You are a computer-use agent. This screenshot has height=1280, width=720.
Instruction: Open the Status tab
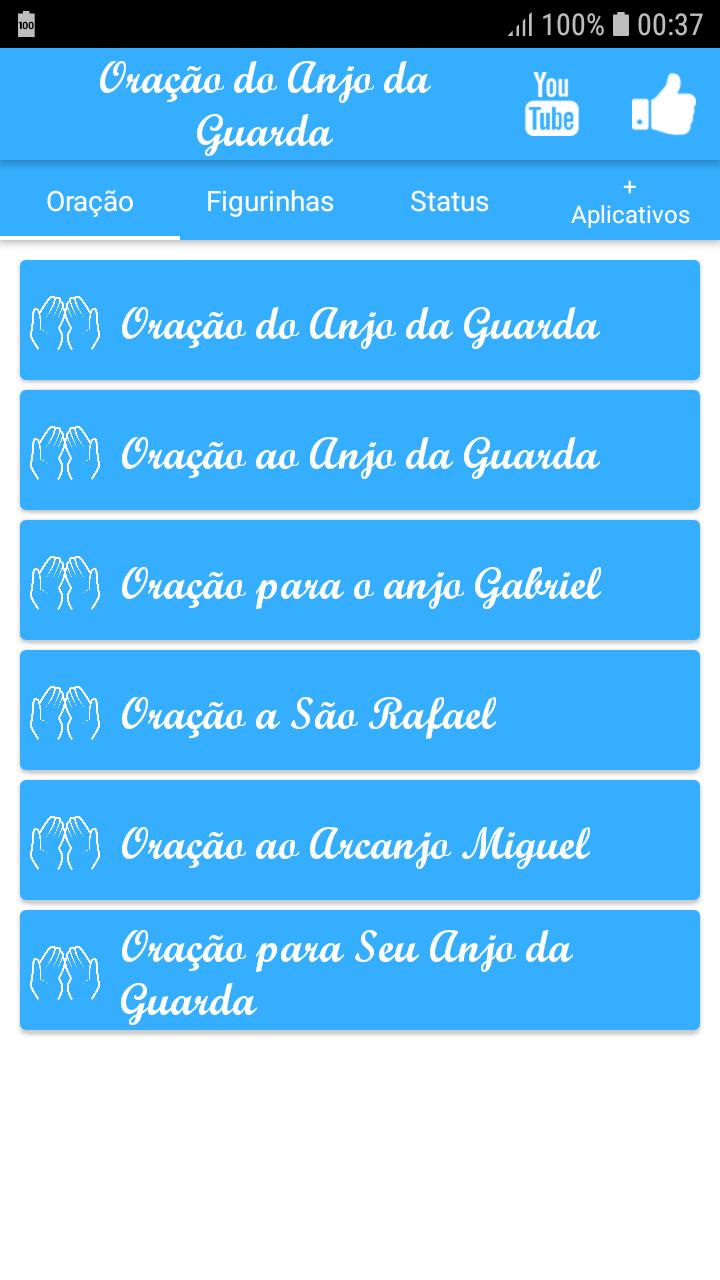[448, 201]
